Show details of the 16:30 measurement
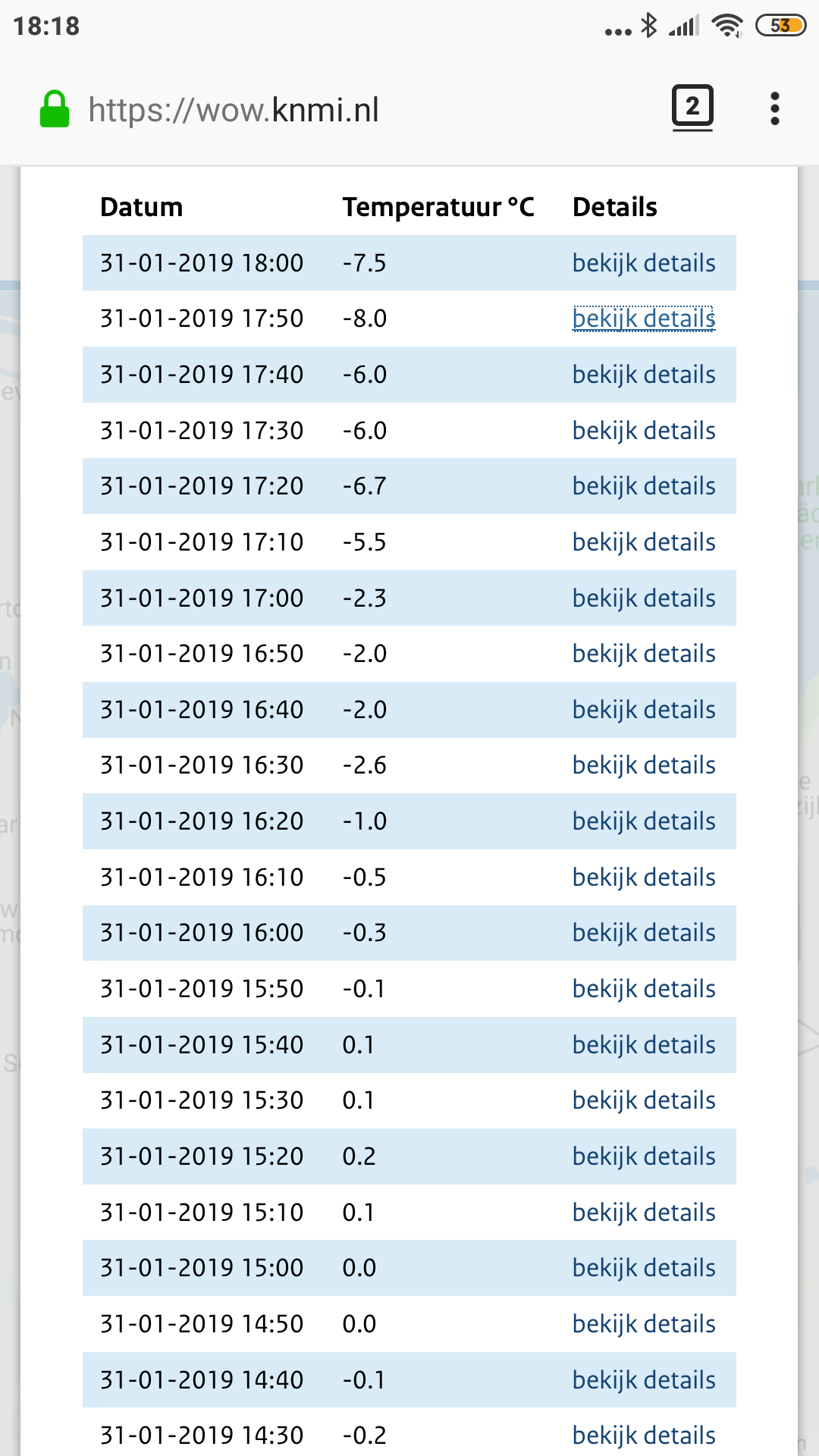The width and height of the screenshot is (819, 1456). 644,765
